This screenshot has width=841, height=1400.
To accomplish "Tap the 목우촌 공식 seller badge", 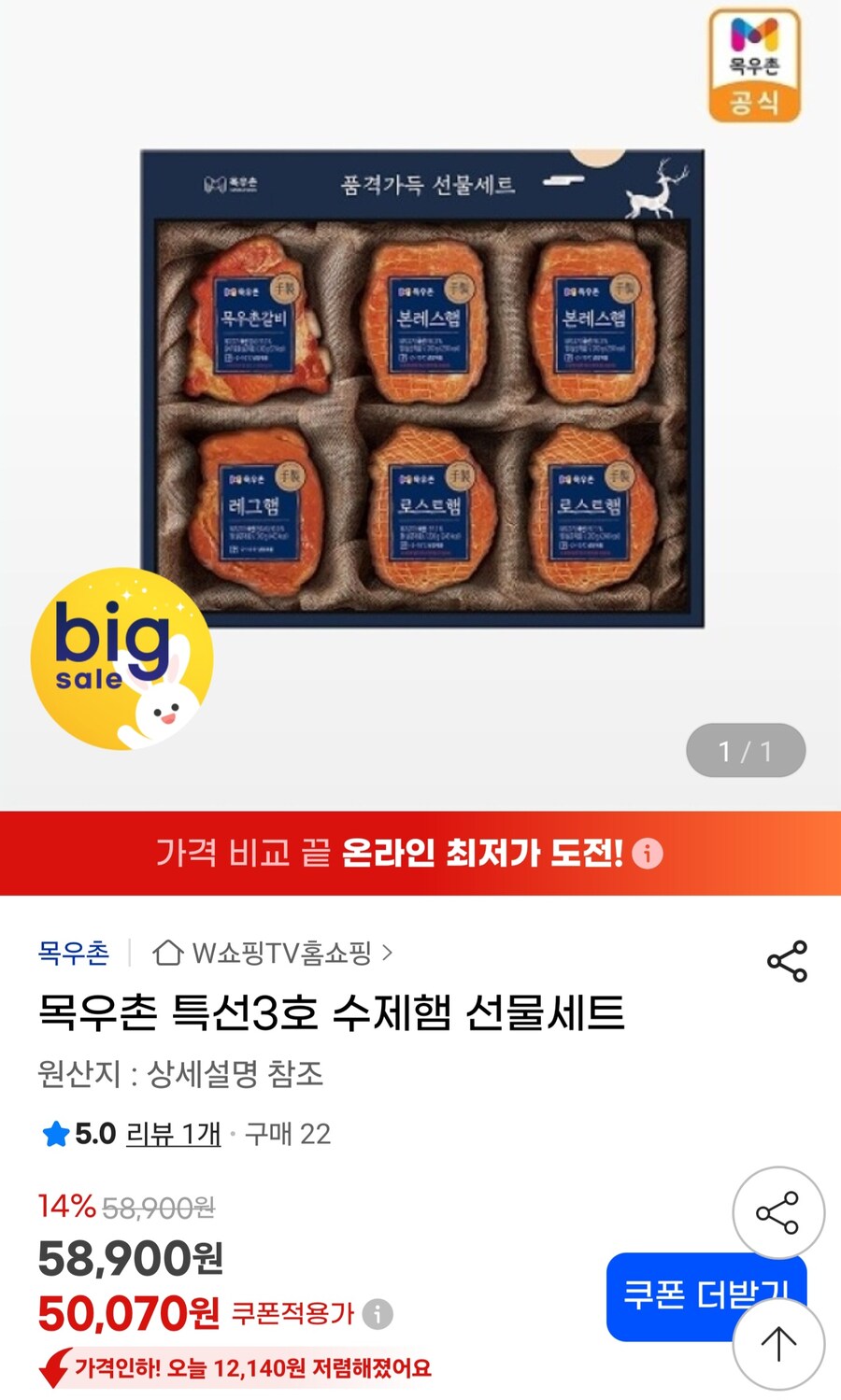I will (x=757, y=63).
